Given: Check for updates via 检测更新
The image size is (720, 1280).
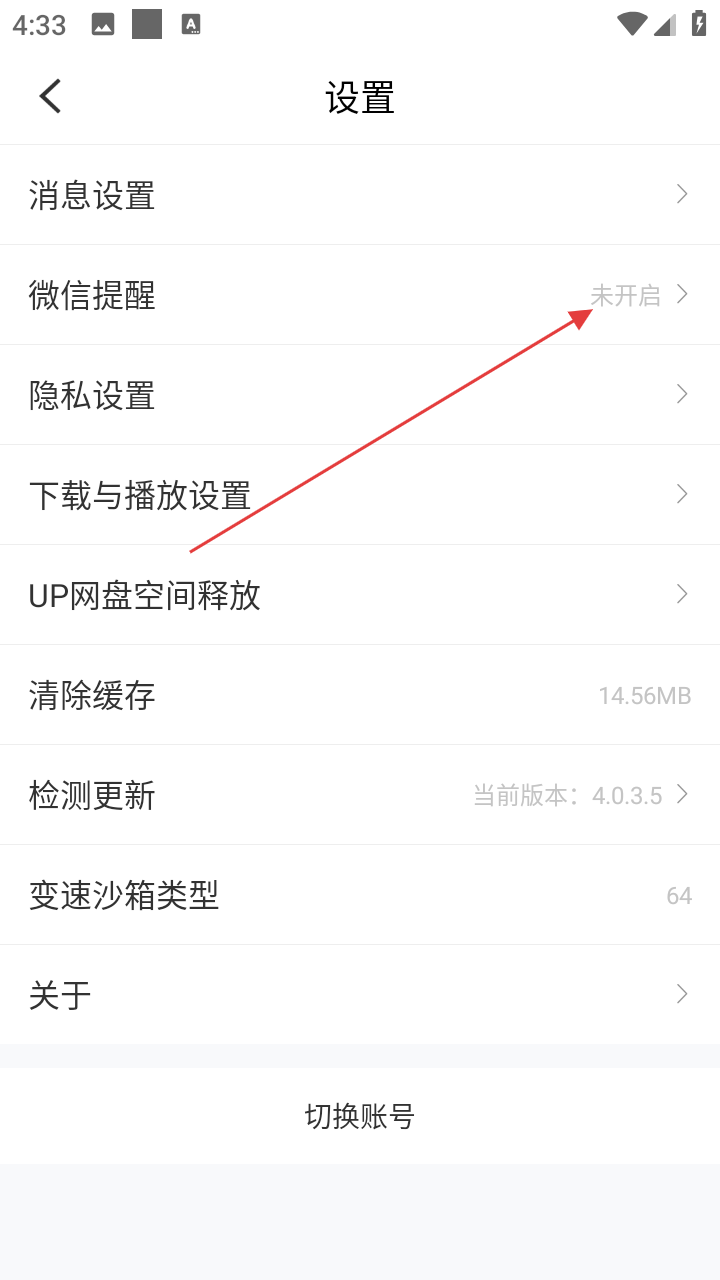Looking at the screenshot, I should [360, 795].
